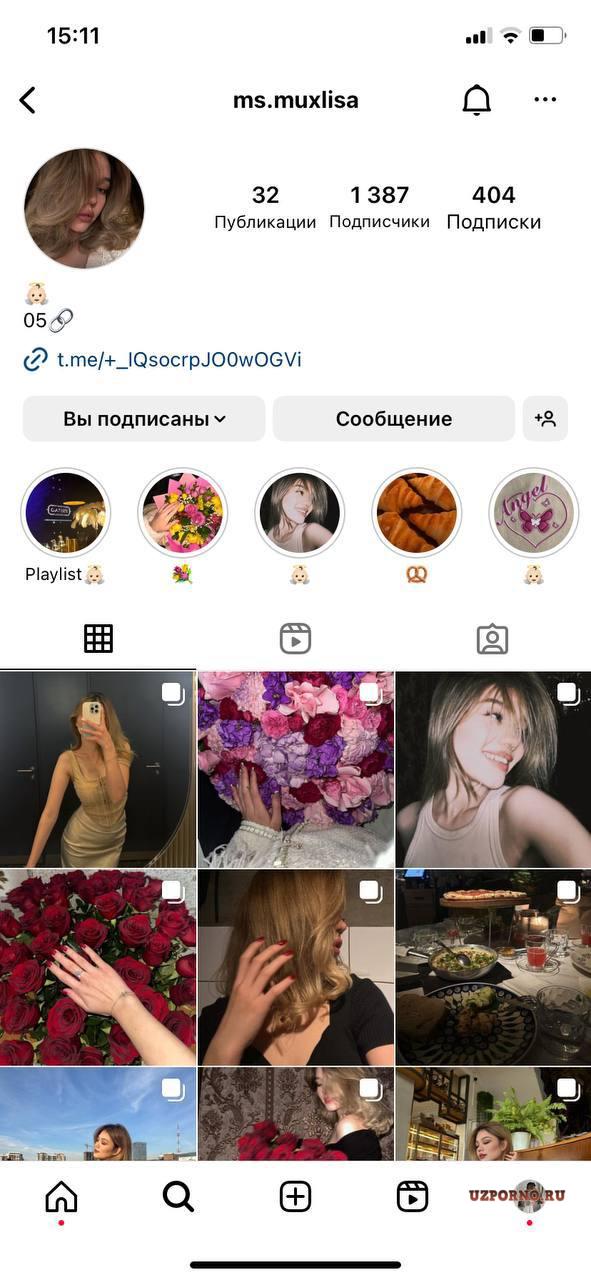Open the Playlist story highlight

click(x=65, y=514)
